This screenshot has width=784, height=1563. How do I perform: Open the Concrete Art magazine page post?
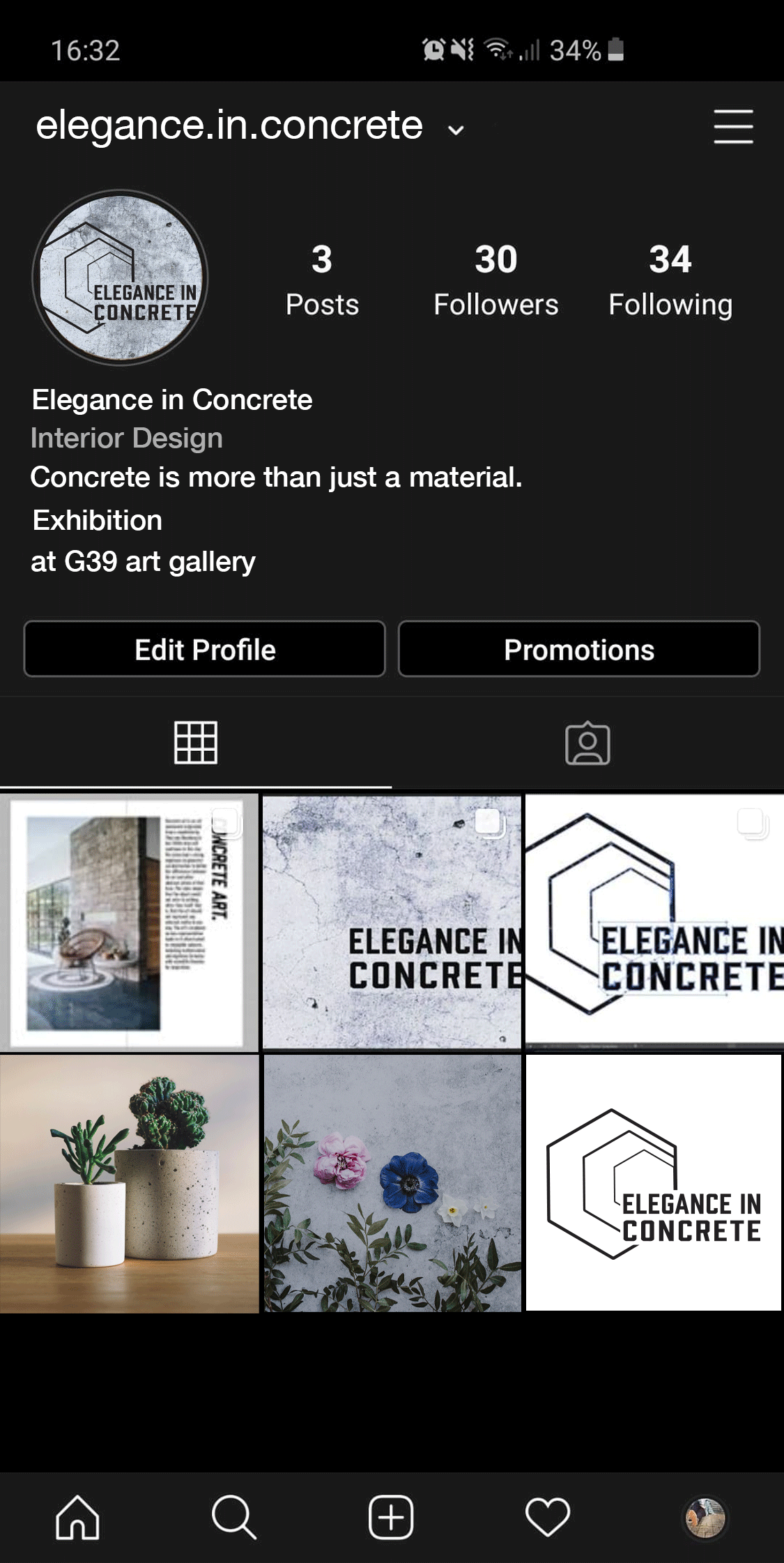coord(129,922)
